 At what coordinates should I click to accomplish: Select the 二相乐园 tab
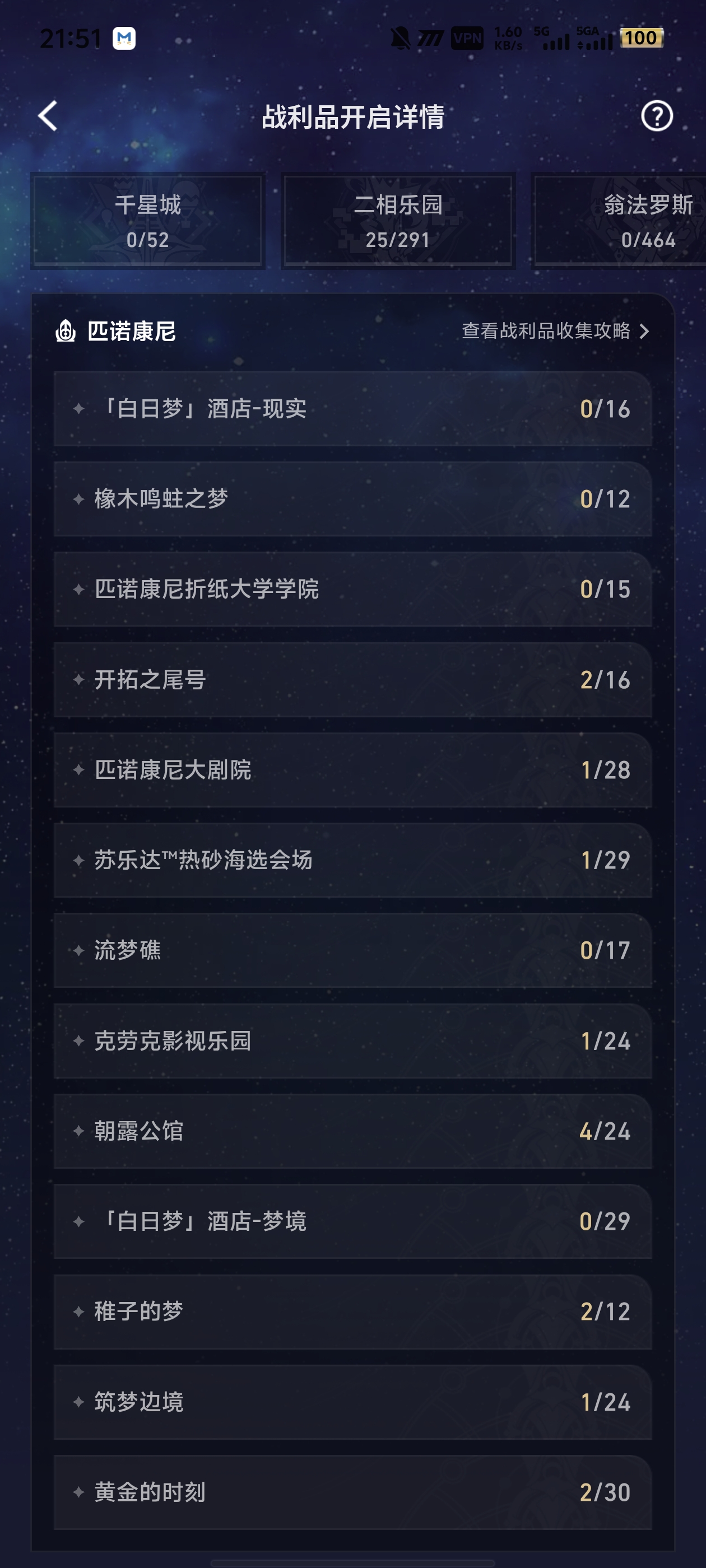click(x=398, y=221)
